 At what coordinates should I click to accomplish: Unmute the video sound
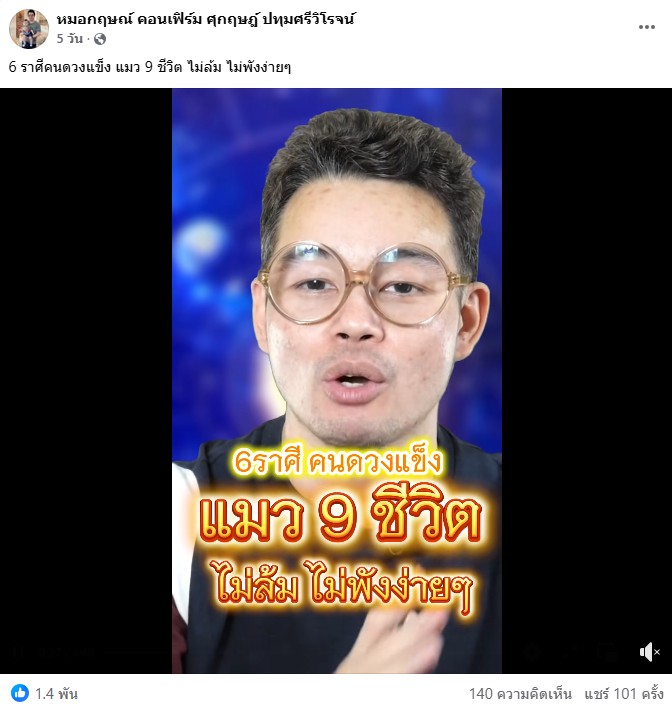649,652
